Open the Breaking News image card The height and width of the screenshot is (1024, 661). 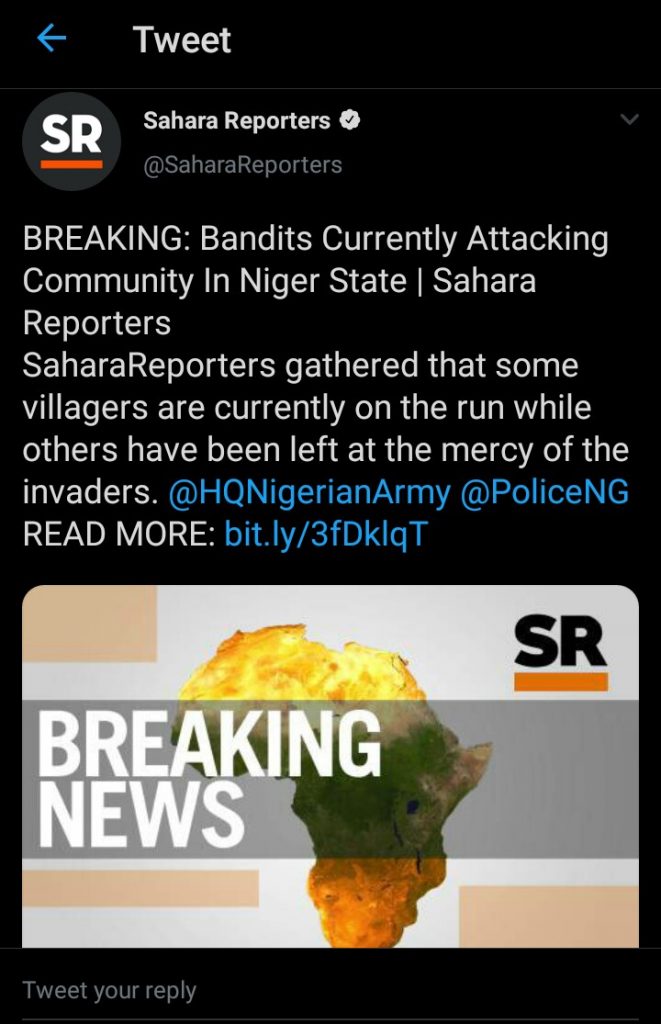(x=330, y=765)
